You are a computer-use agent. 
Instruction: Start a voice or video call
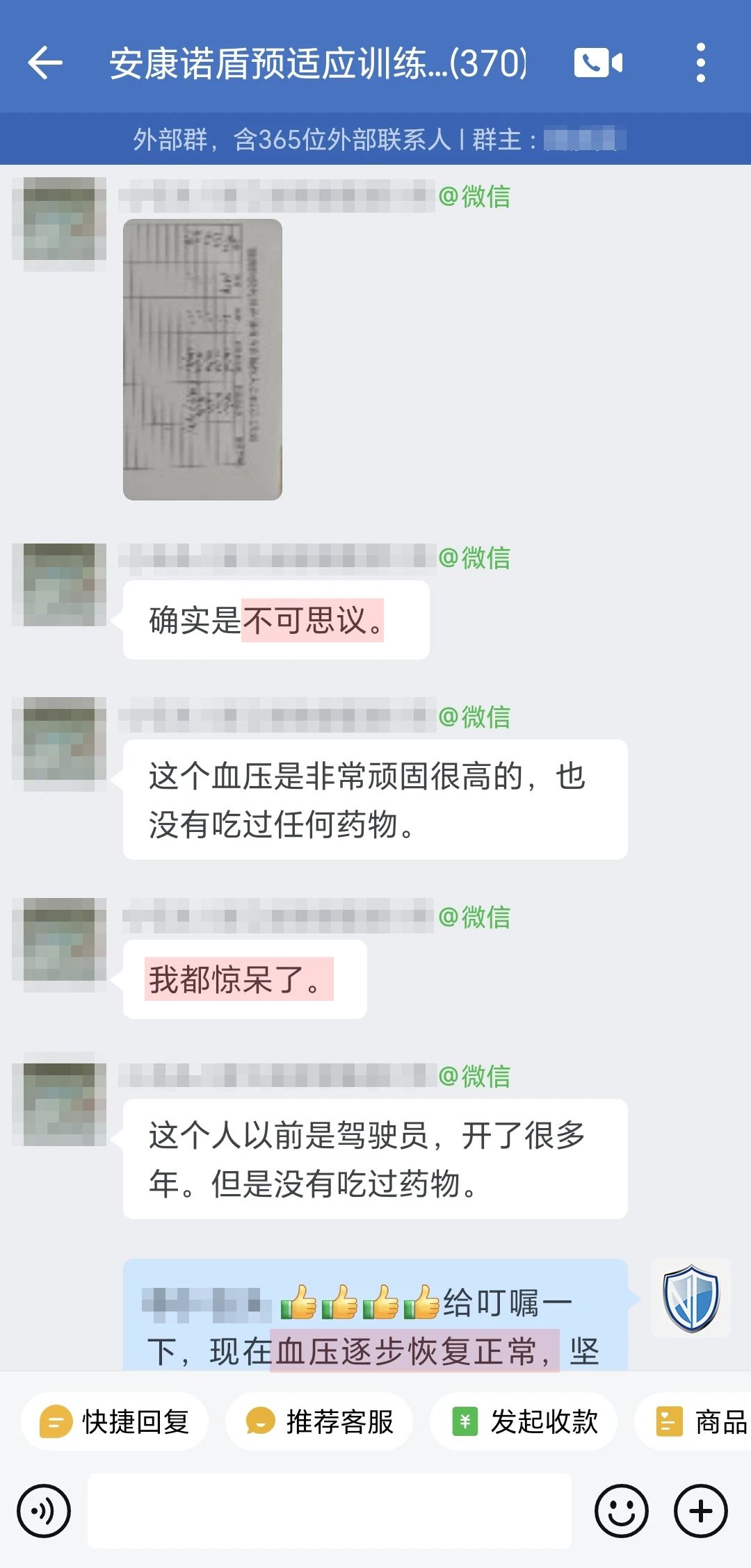(x=597, y=63)
